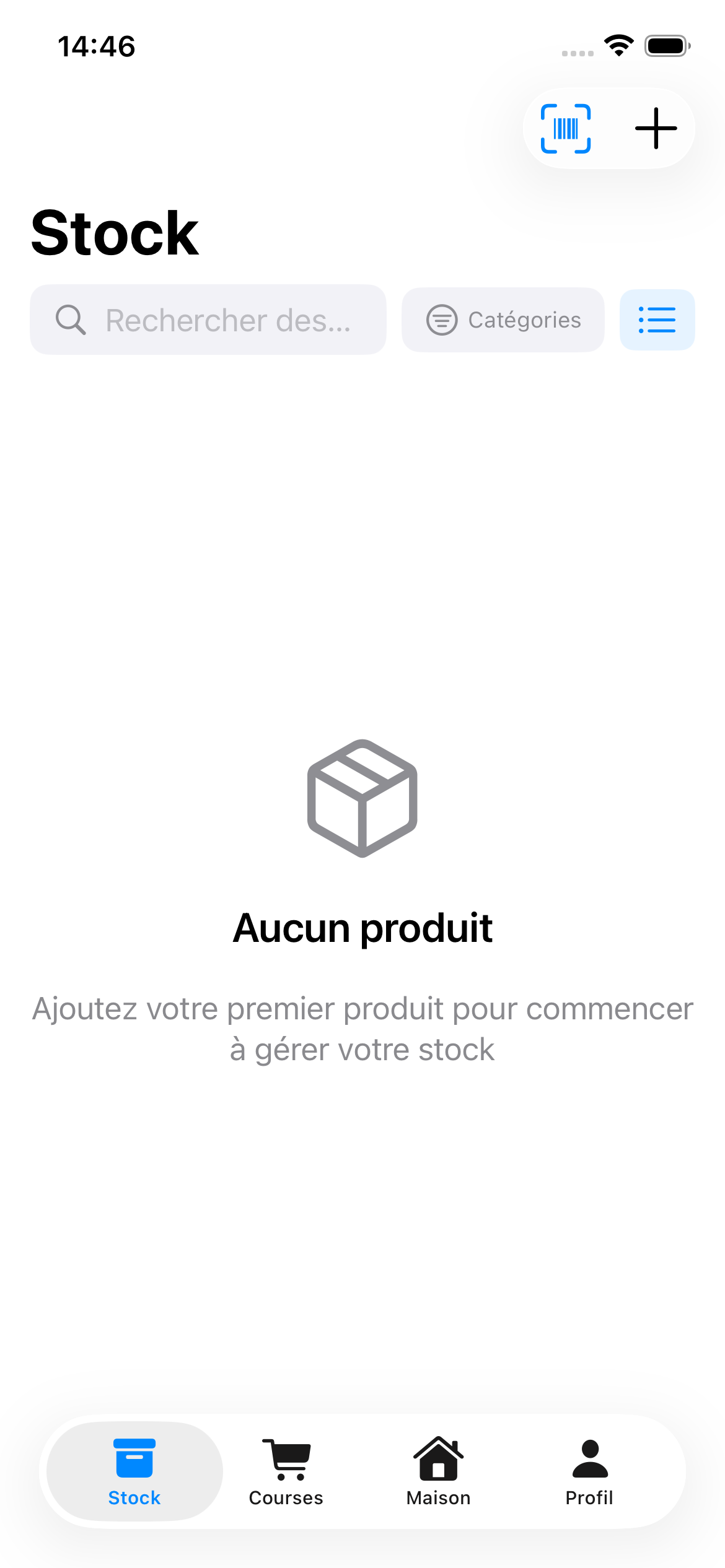Open the barcode scanner
The height and width of the screenshot is (1568, 725).
(565, 129)
